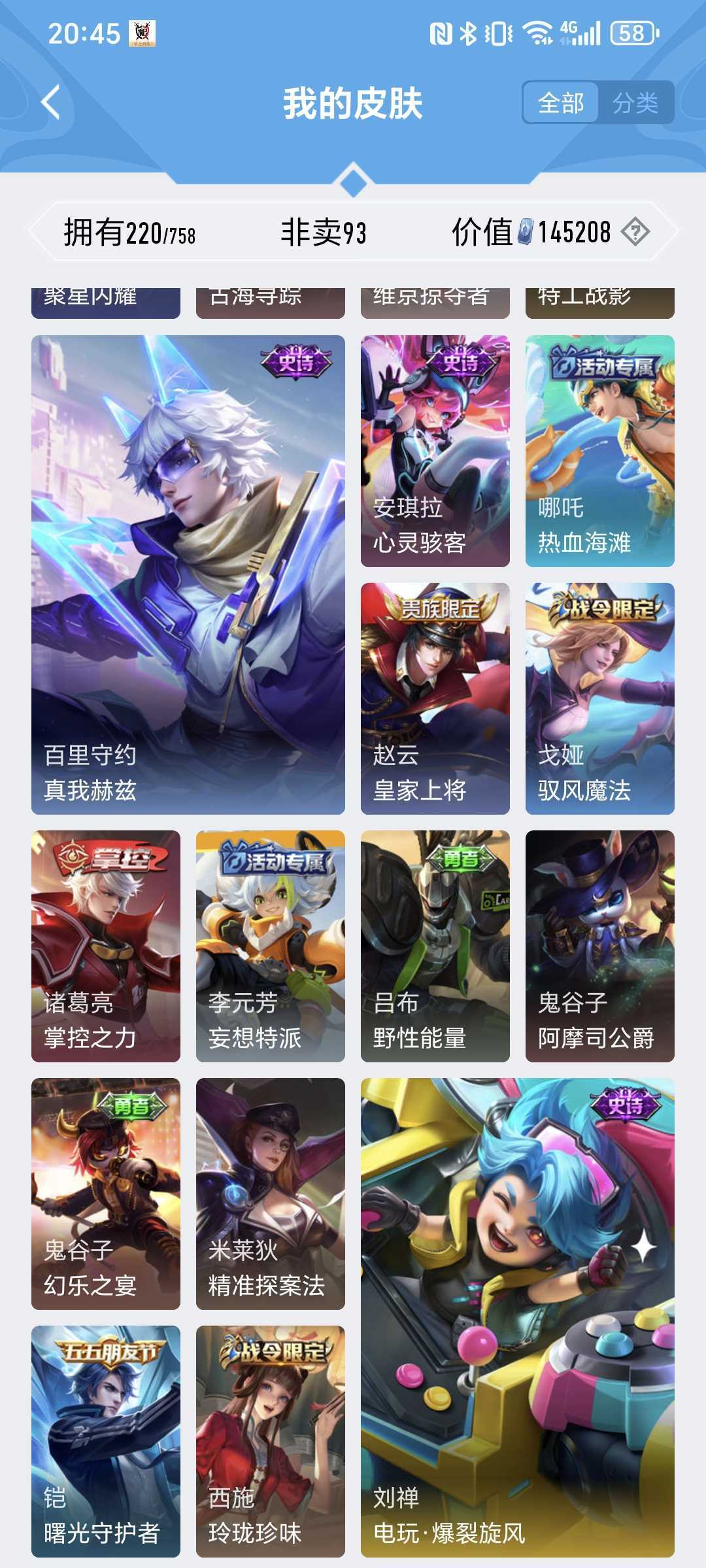Select 米莱狄 精准探案法 skin
The image size is (706, 1568).
point(271,1194)
